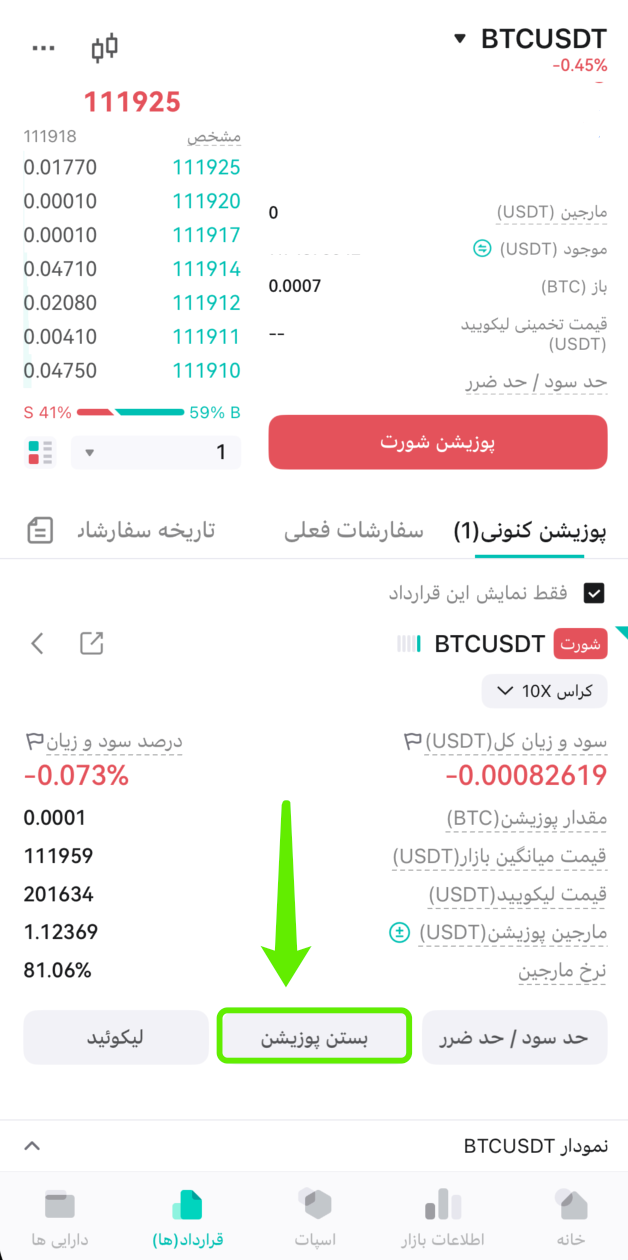Tap the red پوزیشن شورت button
The height and width of the screenshot is (1260, 628).
click(x=438, y=442)
